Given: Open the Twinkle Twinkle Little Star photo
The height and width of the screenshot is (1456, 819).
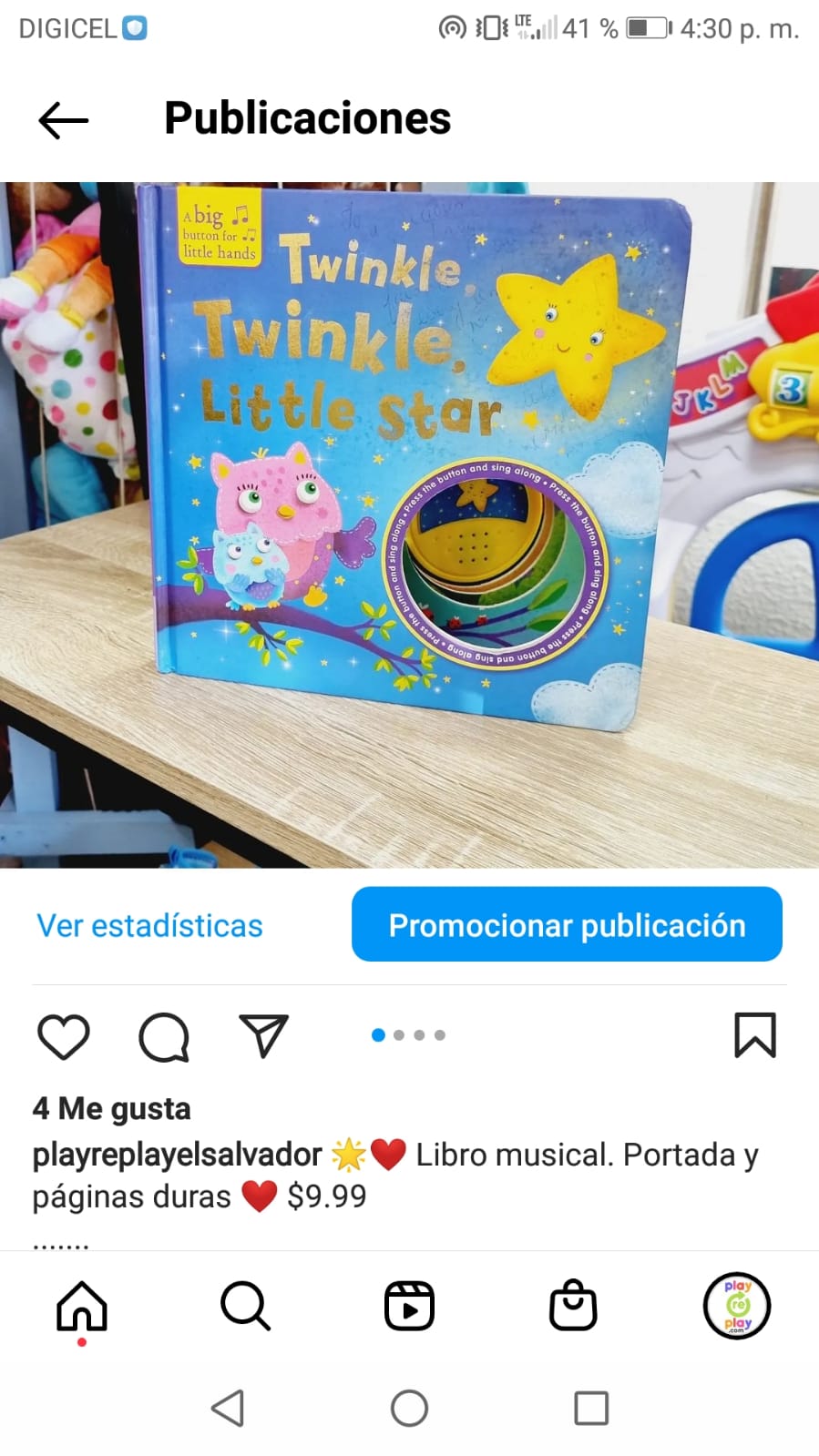Looking at the screenshot, I should [x=409, y=524].
